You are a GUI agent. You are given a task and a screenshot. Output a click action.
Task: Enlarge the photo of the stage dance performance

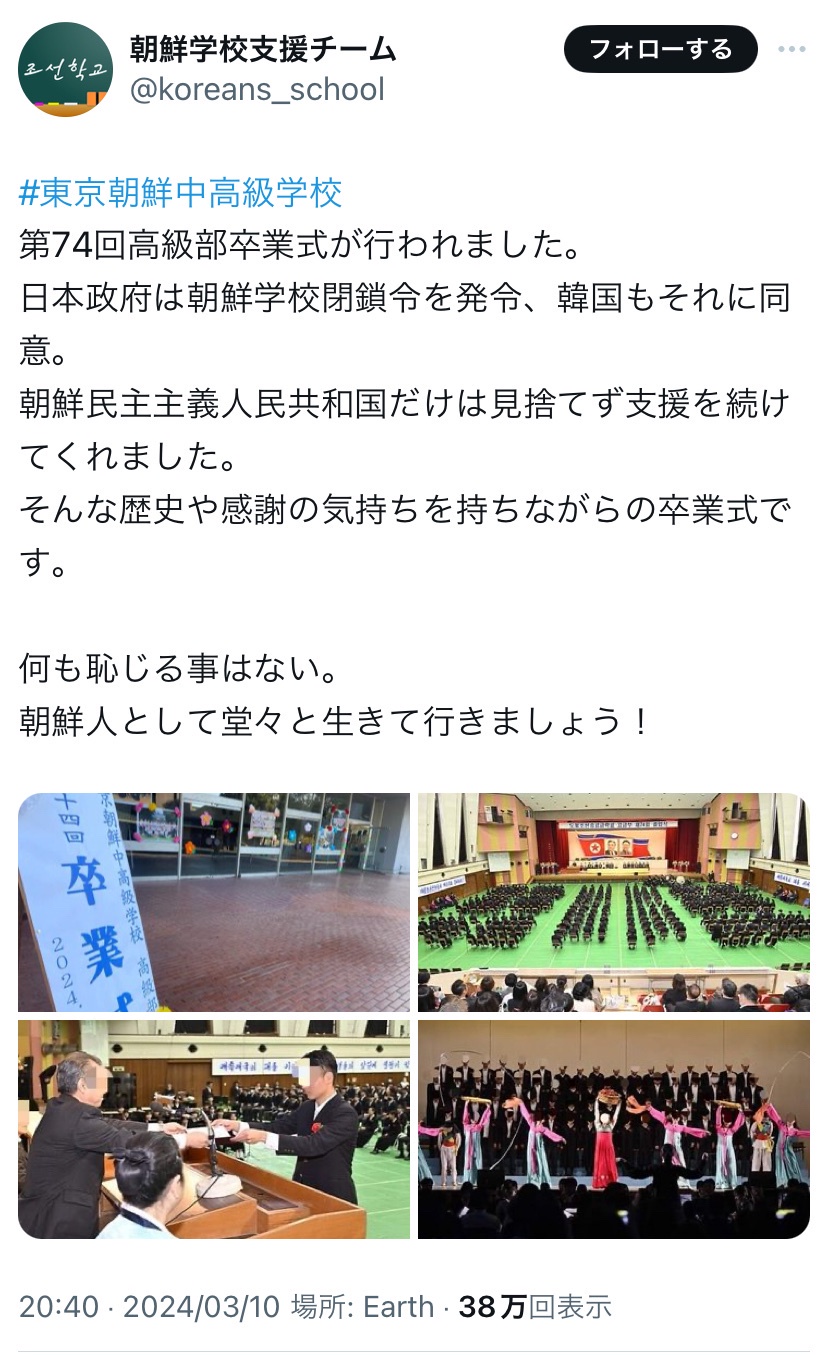point(614,1129)
